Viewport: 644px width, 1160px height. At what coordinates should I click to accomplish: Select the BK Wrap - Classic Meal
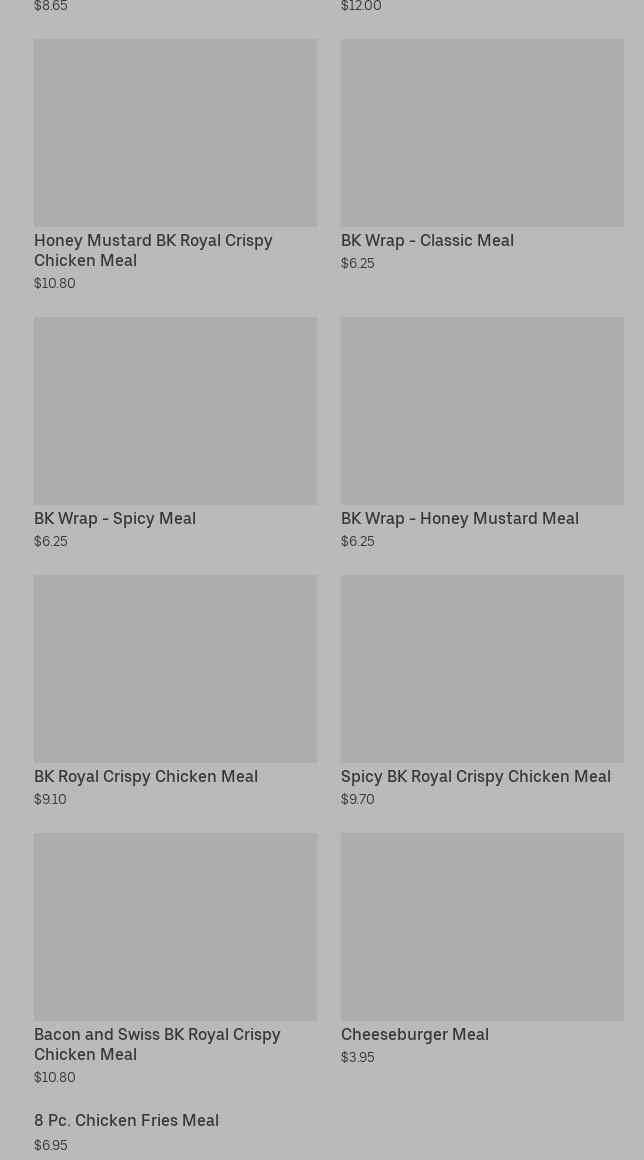point(482,155)
